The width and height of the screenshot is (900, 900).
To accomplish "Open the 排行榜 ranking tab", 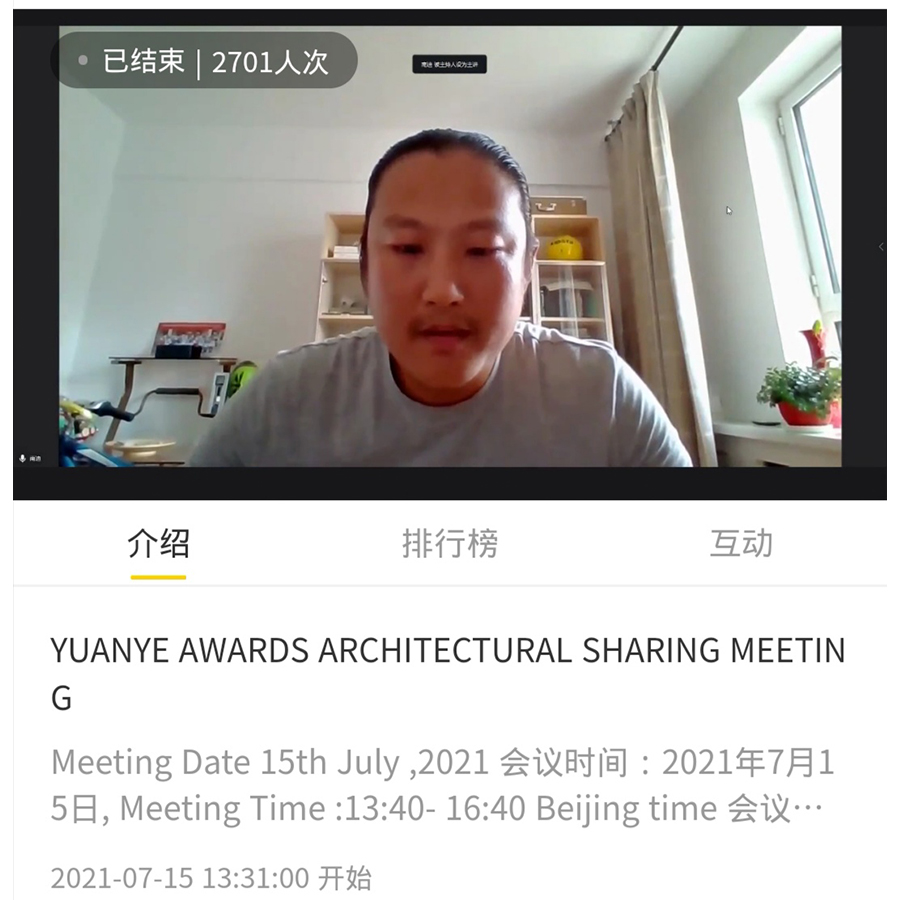I will [449, 544].
